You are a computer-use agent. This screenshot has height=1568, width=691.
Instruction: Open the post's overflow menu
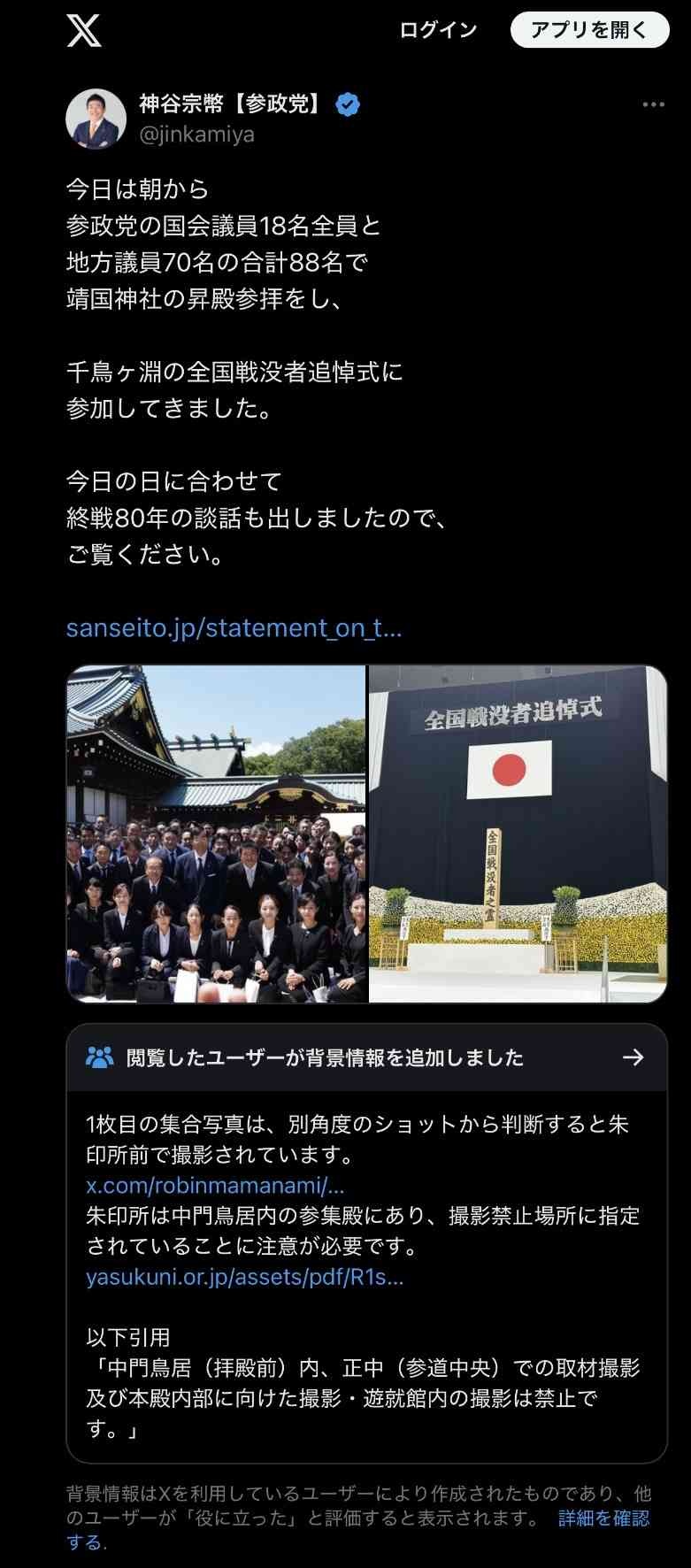(653, 104)
